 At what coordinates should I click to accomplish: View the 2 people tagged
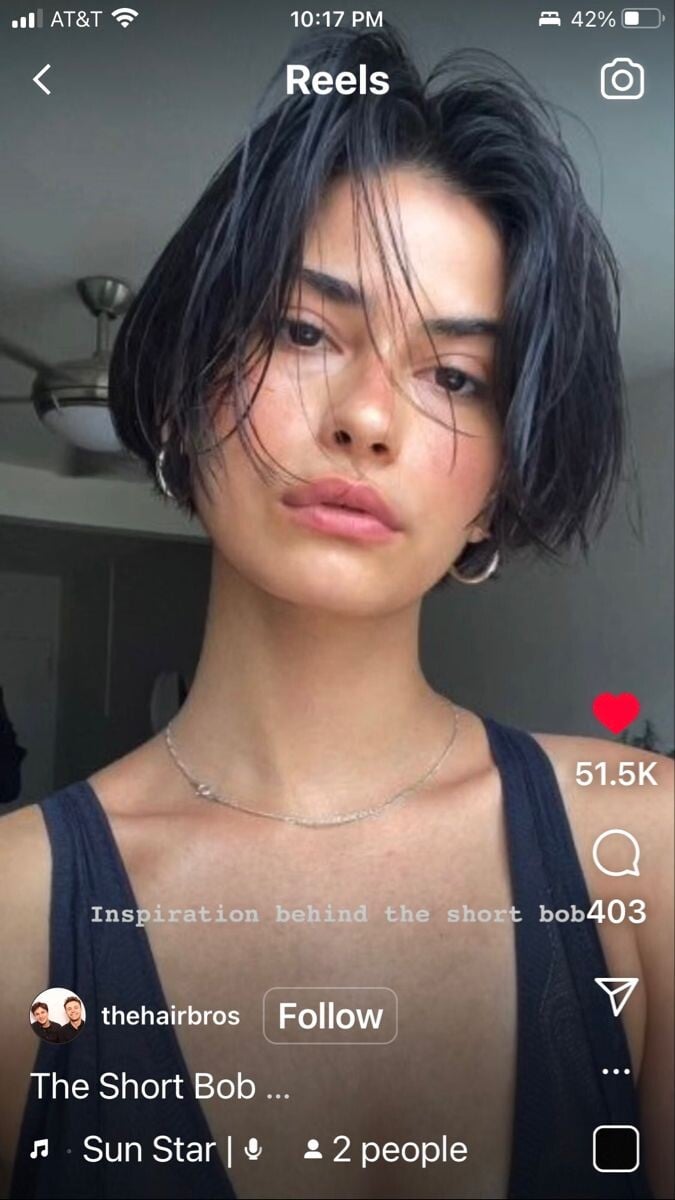click(x=386, y=1150)
